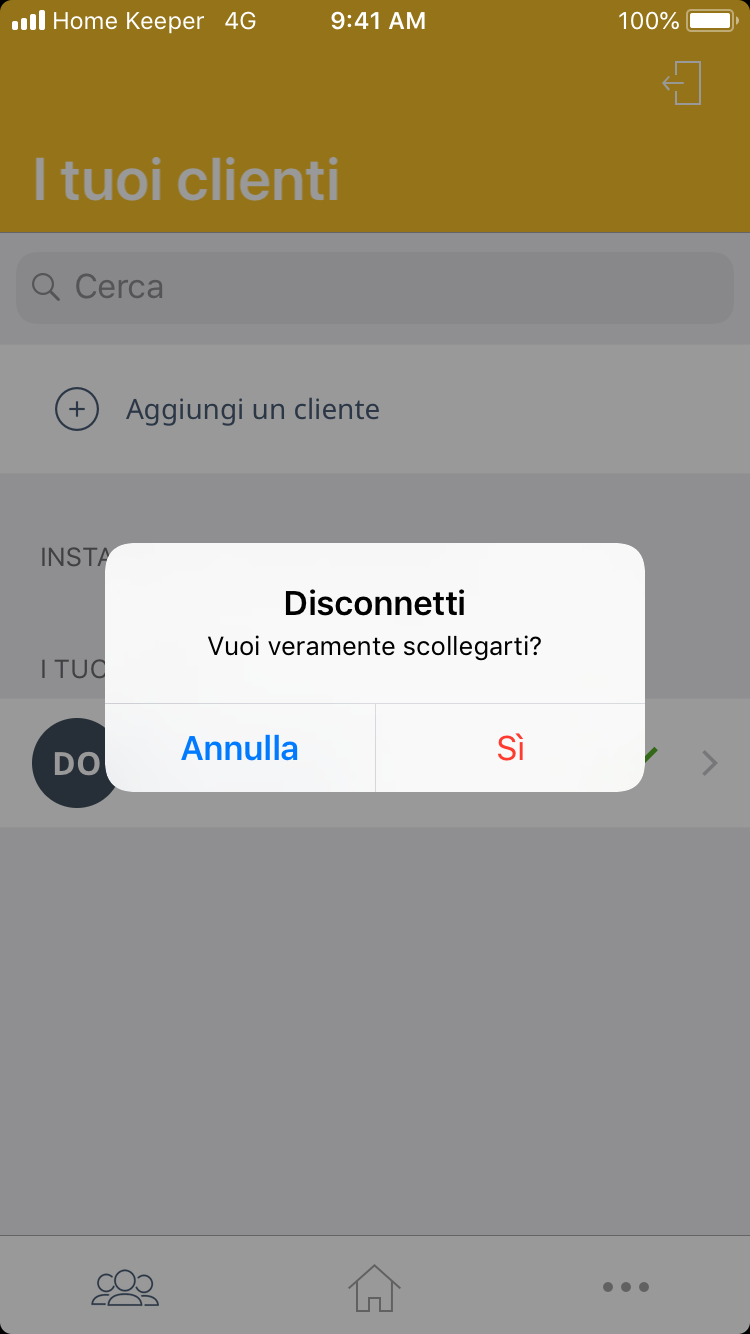
Task: Select Aggiungi un cliente
Action: pyautogui.click(x=252, y=409)
